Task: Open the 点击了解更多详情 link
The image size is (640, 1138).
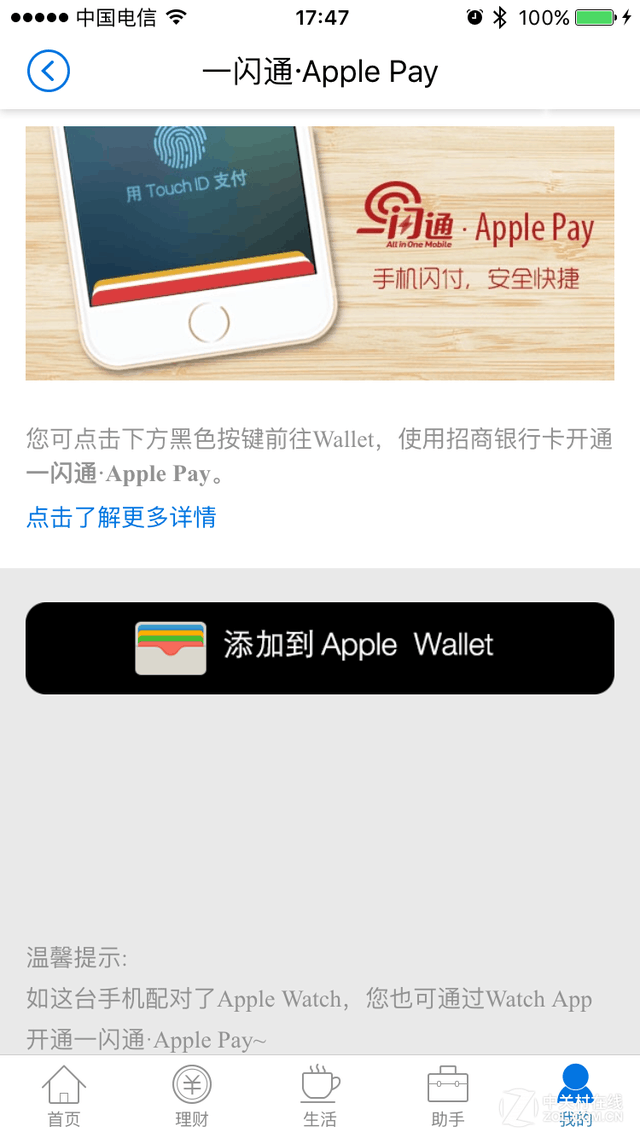Action: tap(121, 517)
